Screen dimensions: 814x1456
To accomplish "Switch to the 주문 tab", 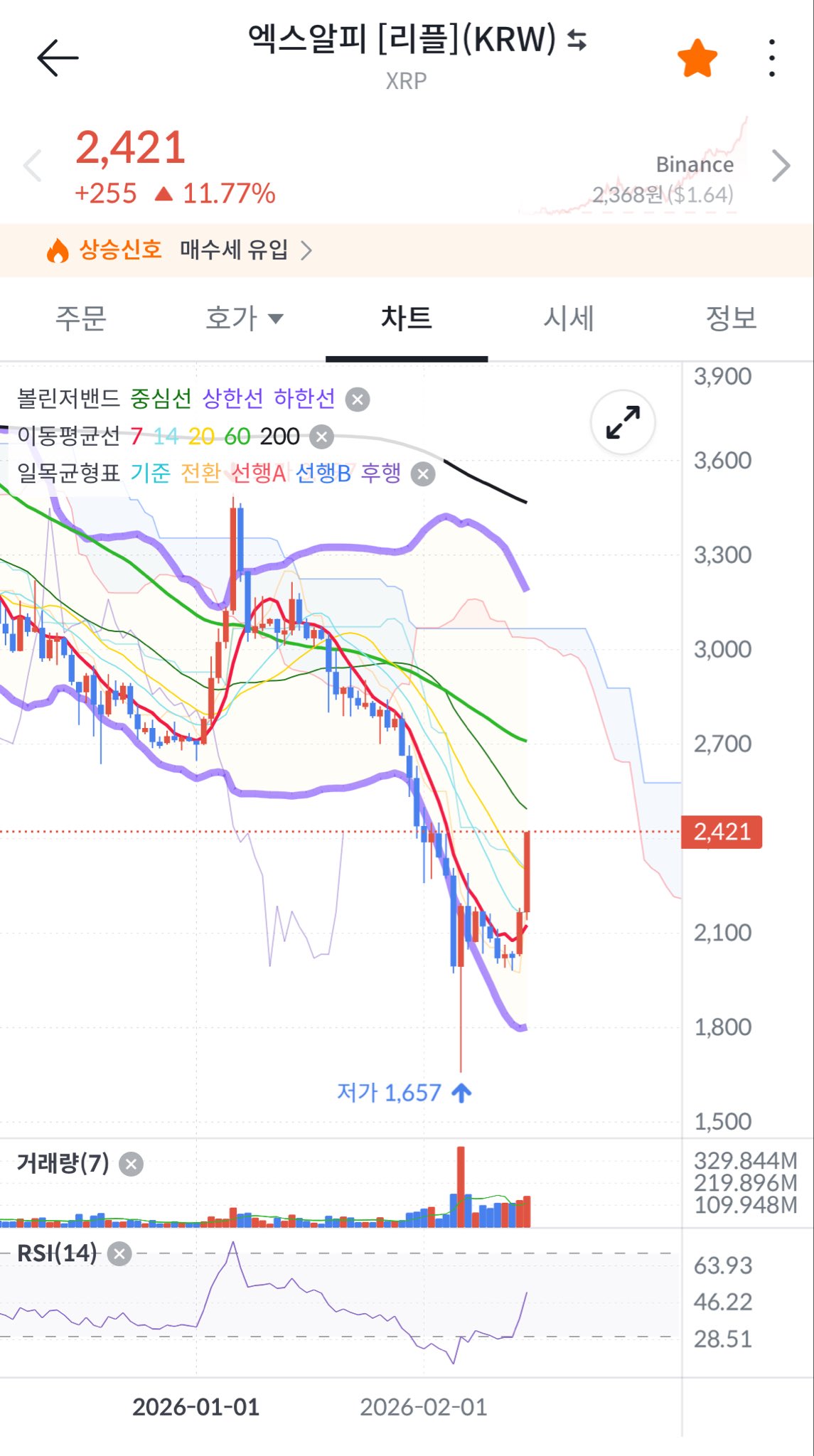I will tap(81, 318).
